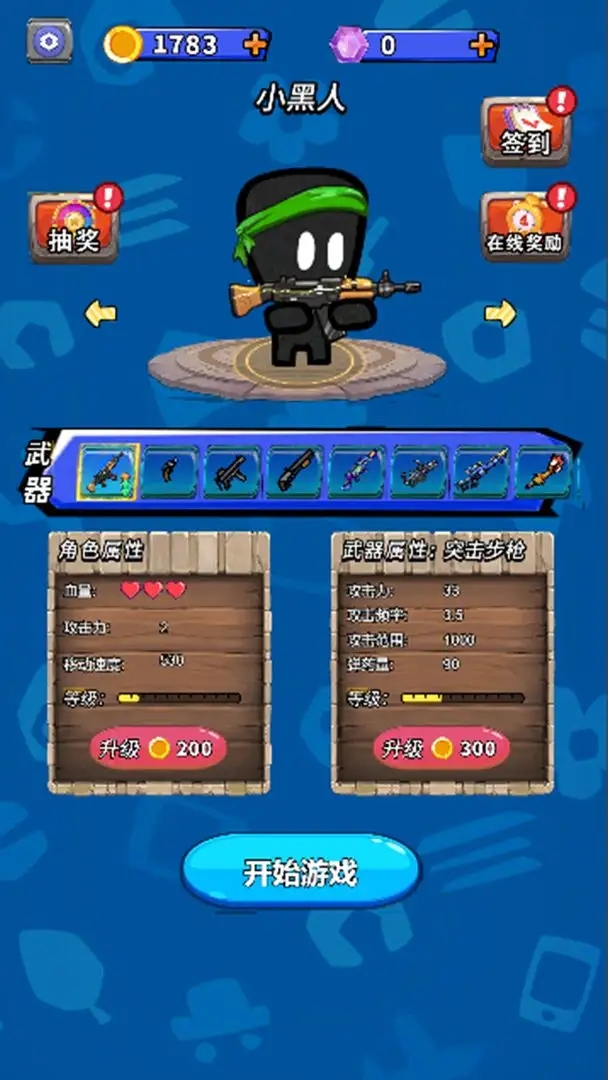Switch to previous character with left arrow
Viewport: 608px width, 1080px height.
click(101, 314)
